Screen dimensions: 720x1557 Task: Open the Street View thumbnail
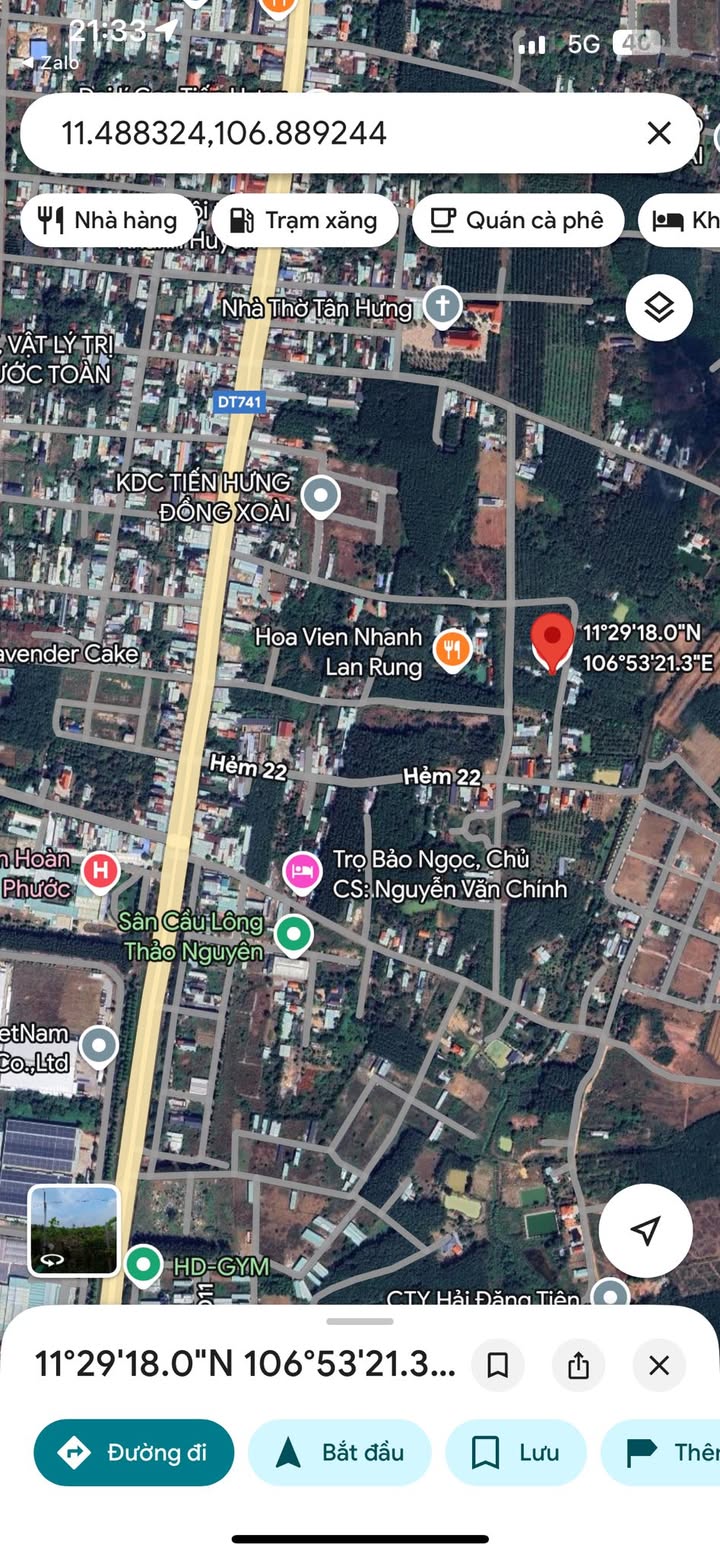pos(74,1231)
